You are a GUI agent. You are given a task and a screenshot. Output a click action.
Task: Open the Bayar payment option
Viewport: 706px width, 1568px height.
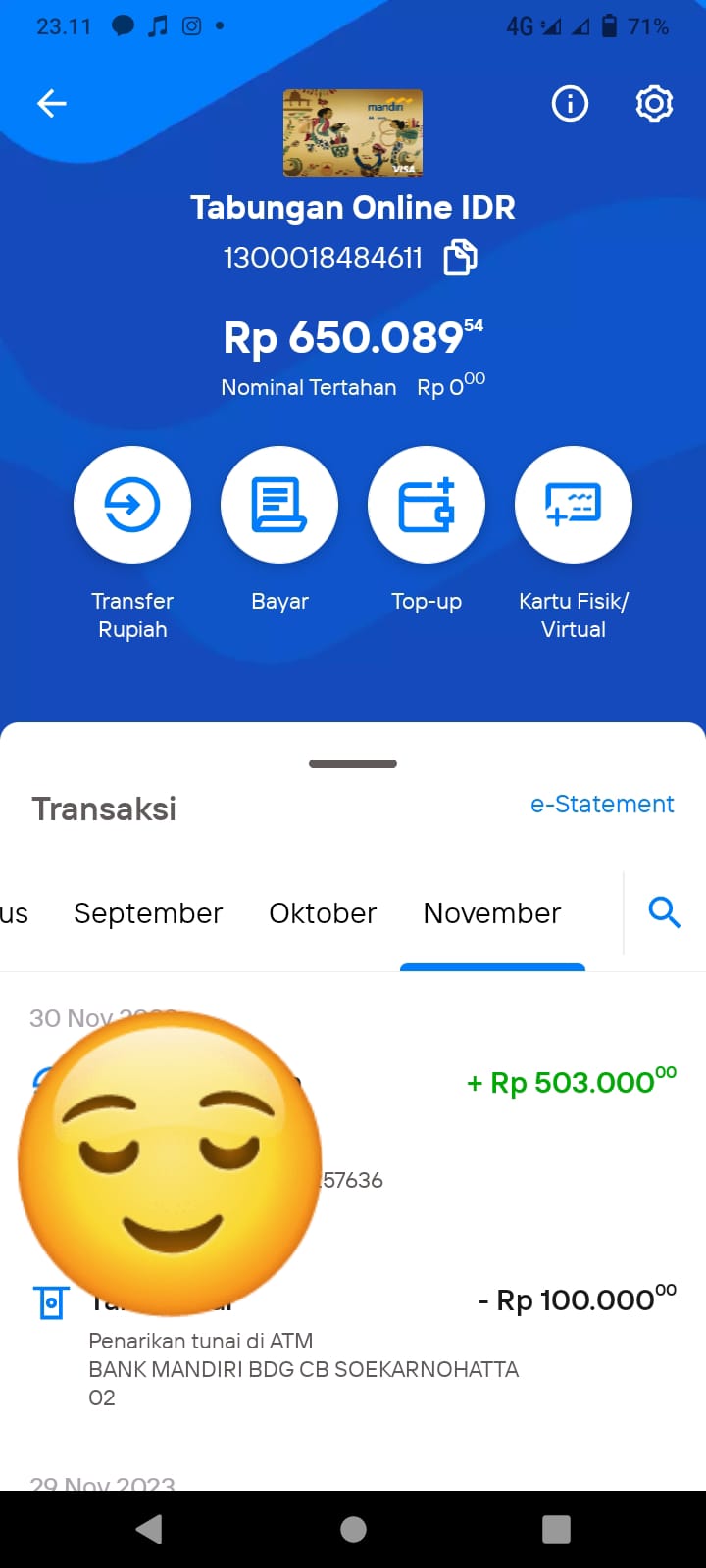coord(279,505)
